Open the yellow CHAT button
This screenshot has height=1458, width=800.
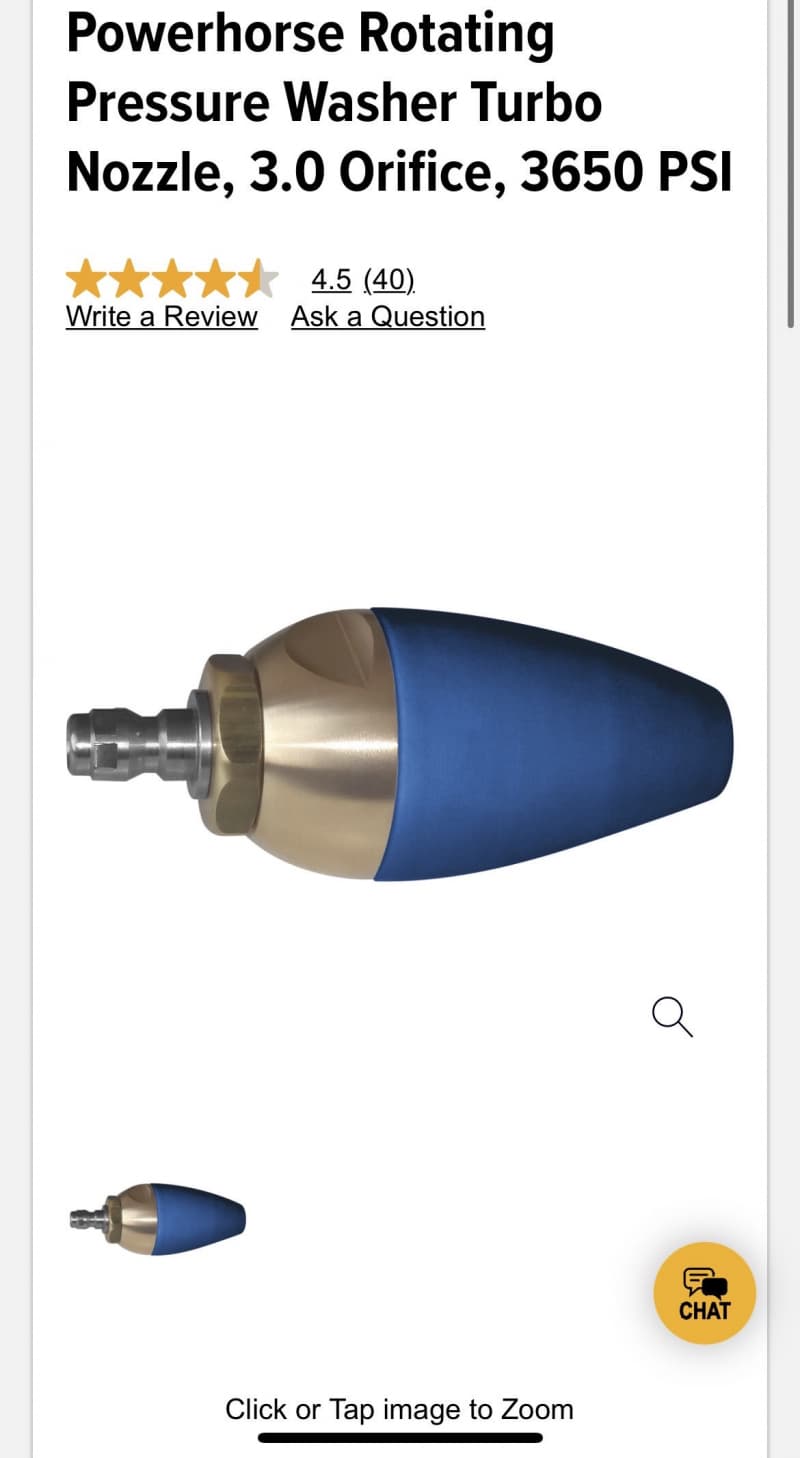coord(705,1293)
